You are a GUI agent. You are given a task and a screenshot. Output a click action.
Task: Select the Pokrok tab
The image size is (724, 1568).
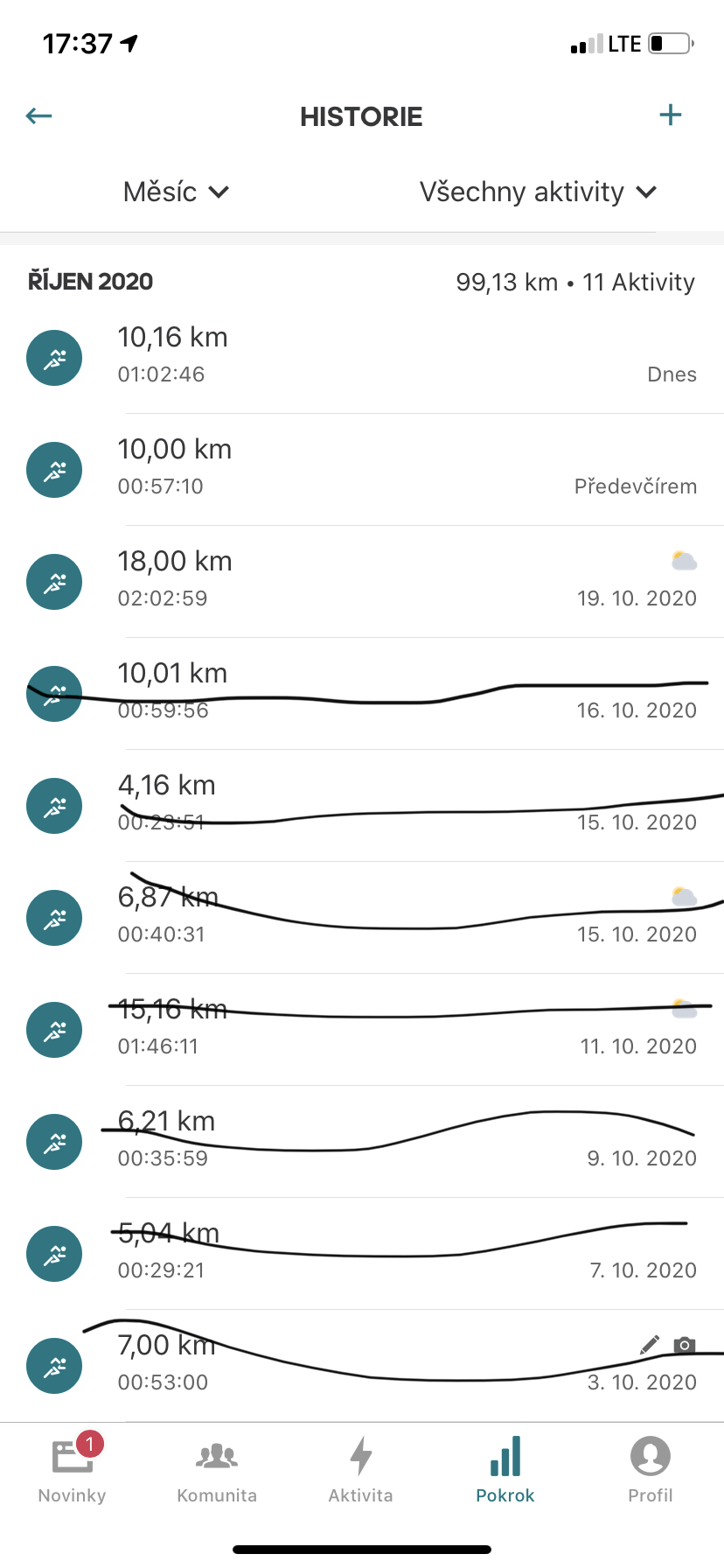[505, 1470]
